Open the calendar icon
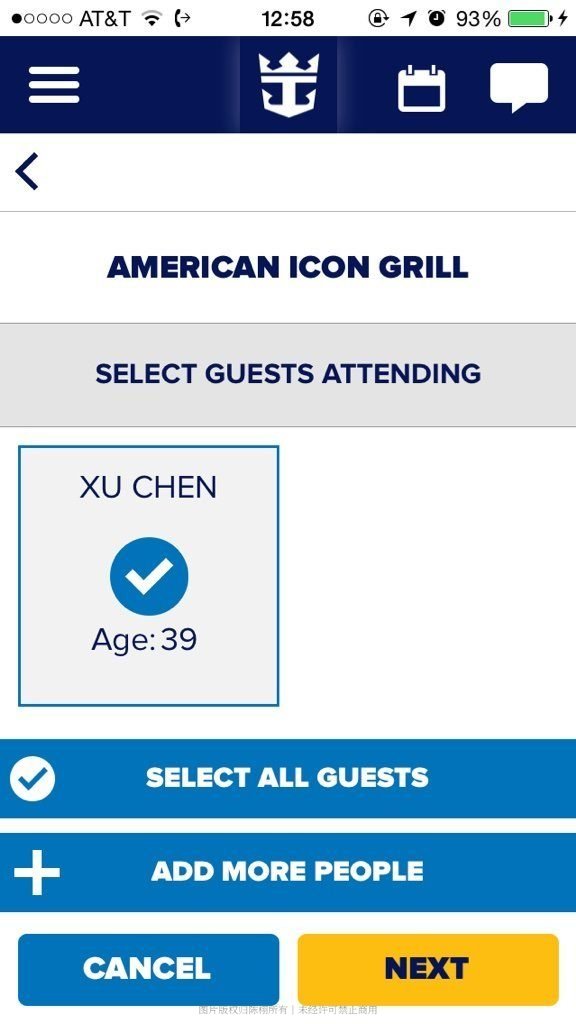 pyautogui.click(x=422, y=88)
